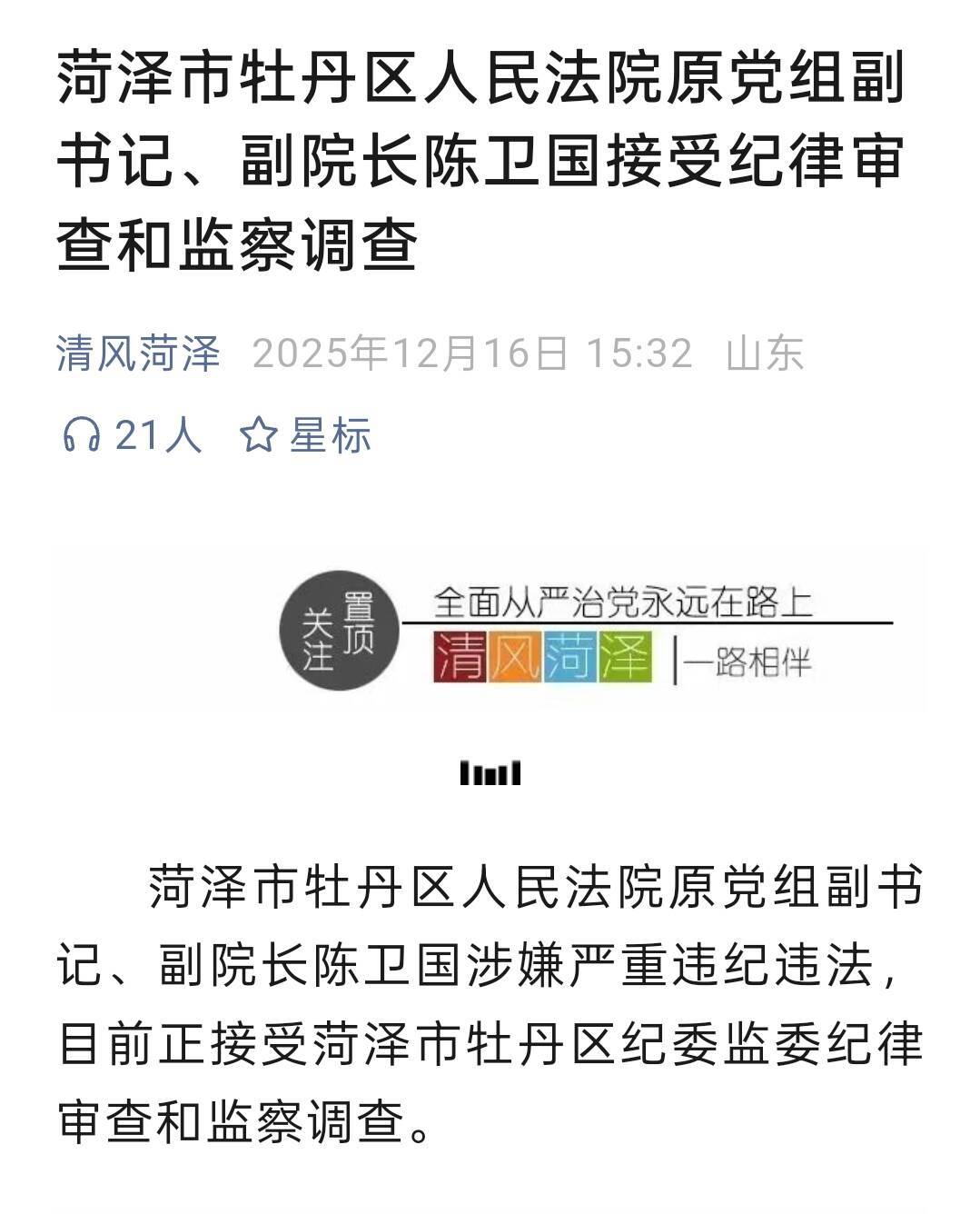Listen to the article via headphone icon
The image size is (980, 1214).
click(81, 434)
